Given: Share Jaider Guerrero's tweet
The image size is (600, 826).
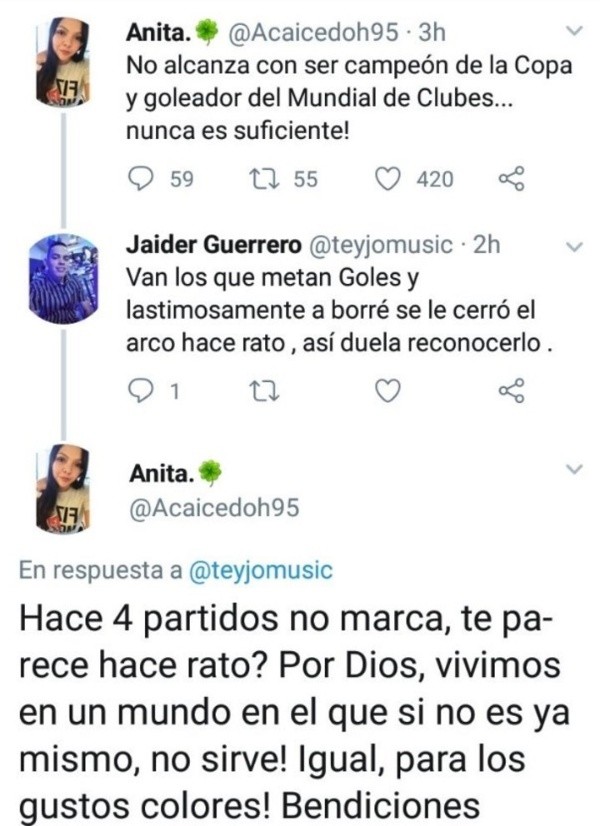Looking at the screenshot, I should [511, 393].
